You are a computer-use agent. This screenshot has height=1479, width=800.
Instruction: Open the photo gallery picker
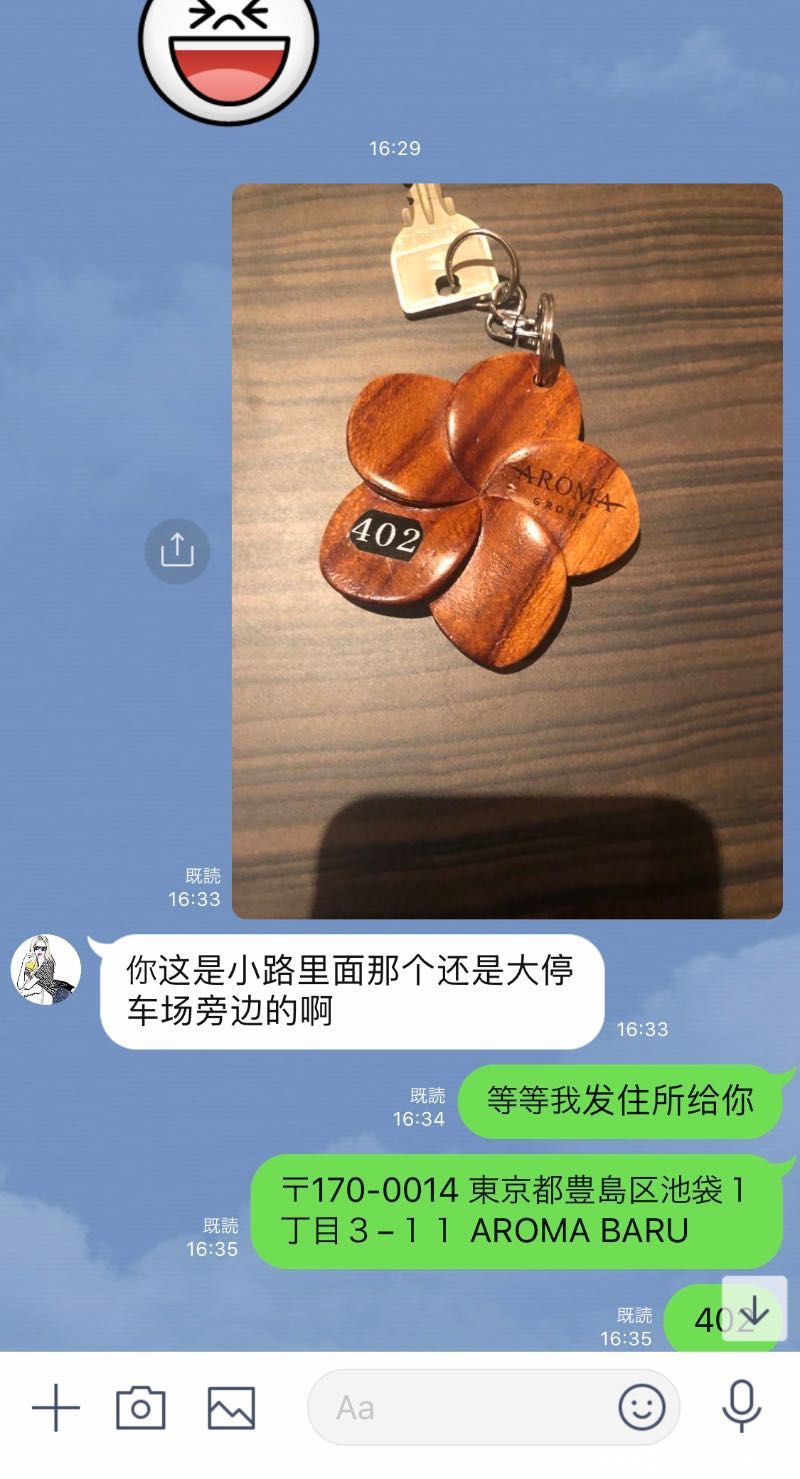point(231,1408)
